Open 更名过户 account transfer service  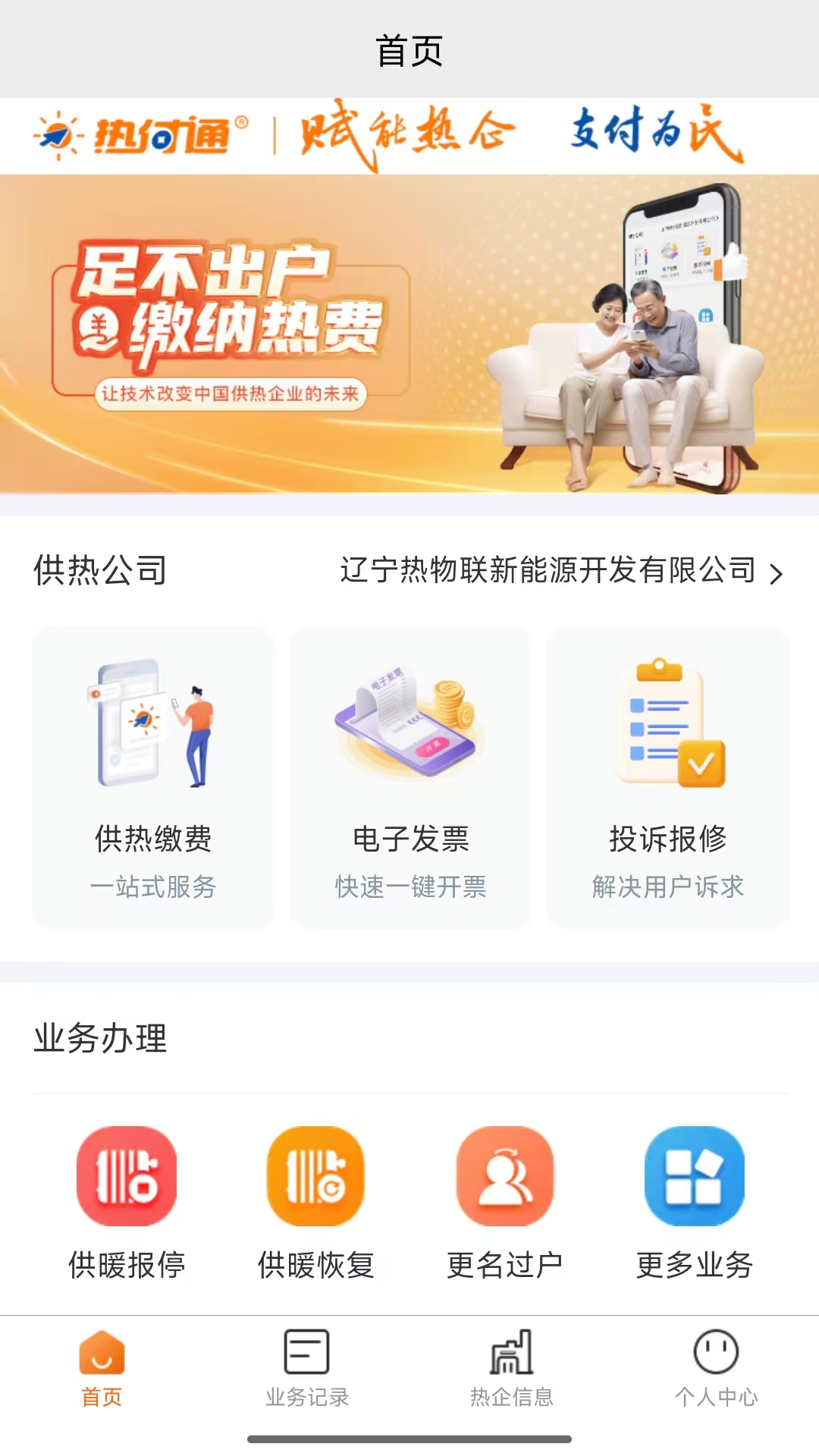(505, 1202)
